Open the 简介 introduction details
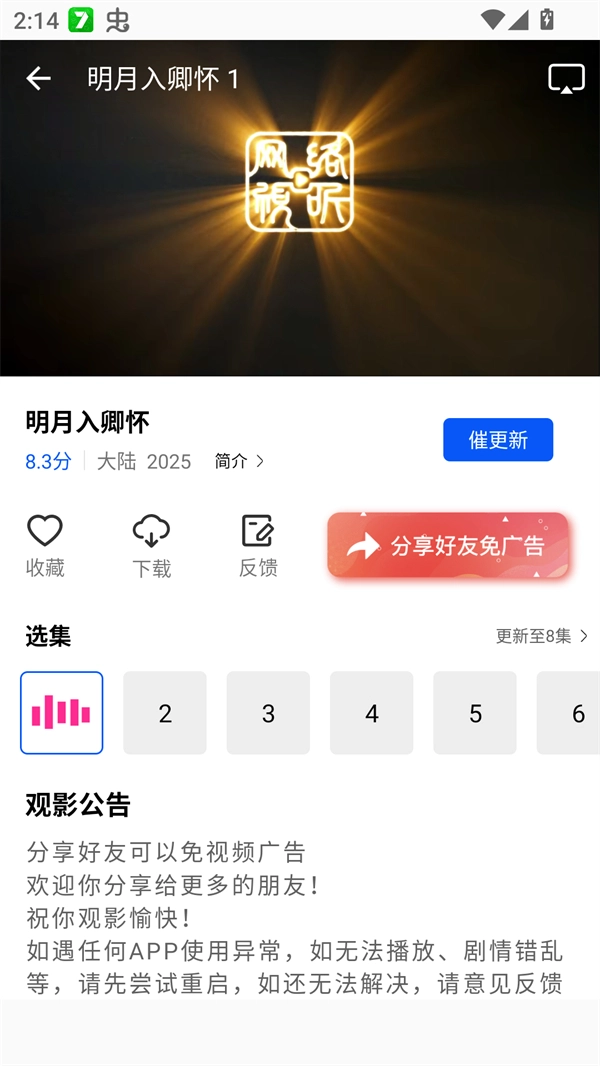Viewport: 600px width, 1066px height. coord(240,461)
